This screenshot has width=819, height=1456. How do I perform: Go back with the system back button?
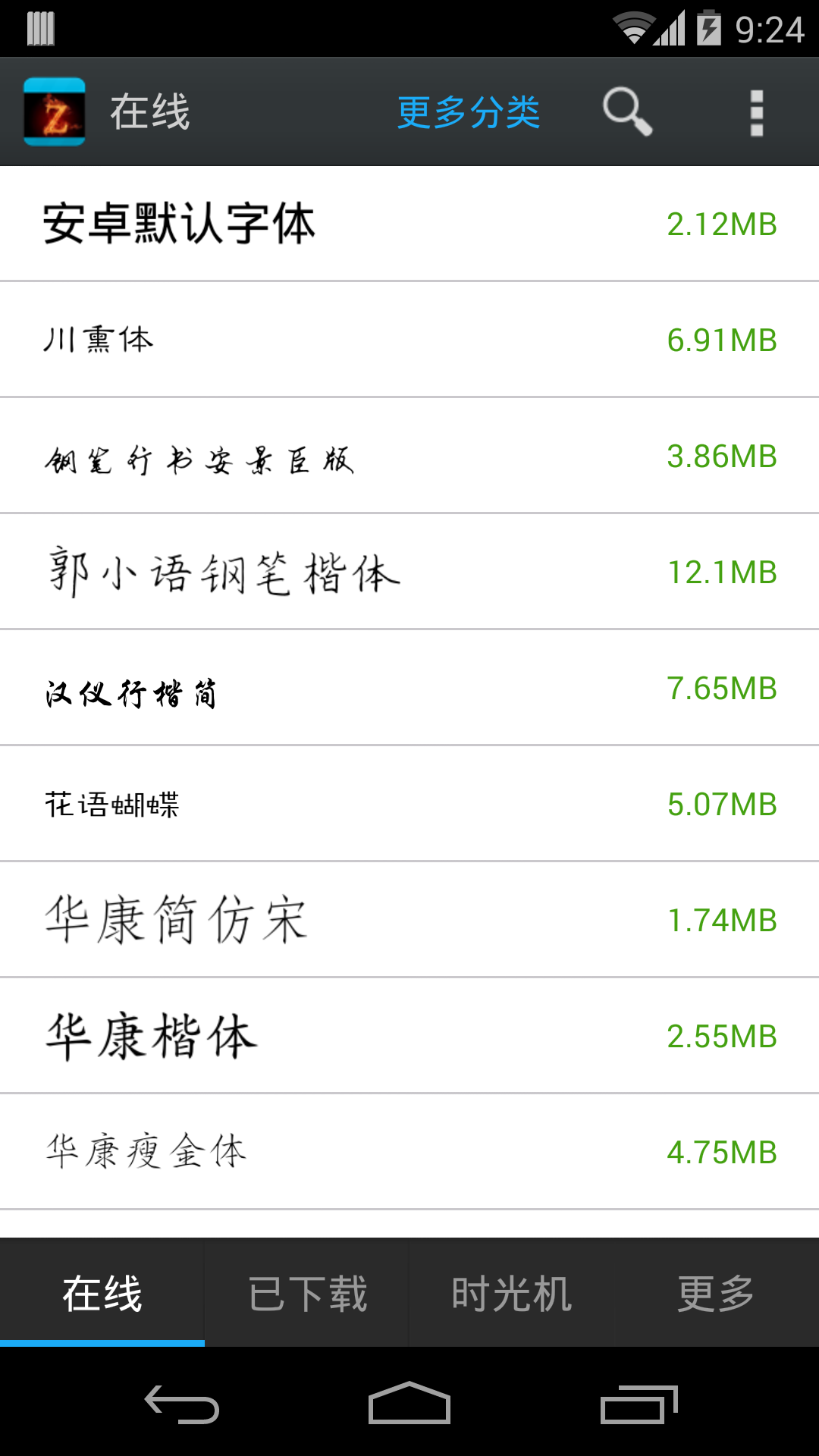[x=182, y=1404]
